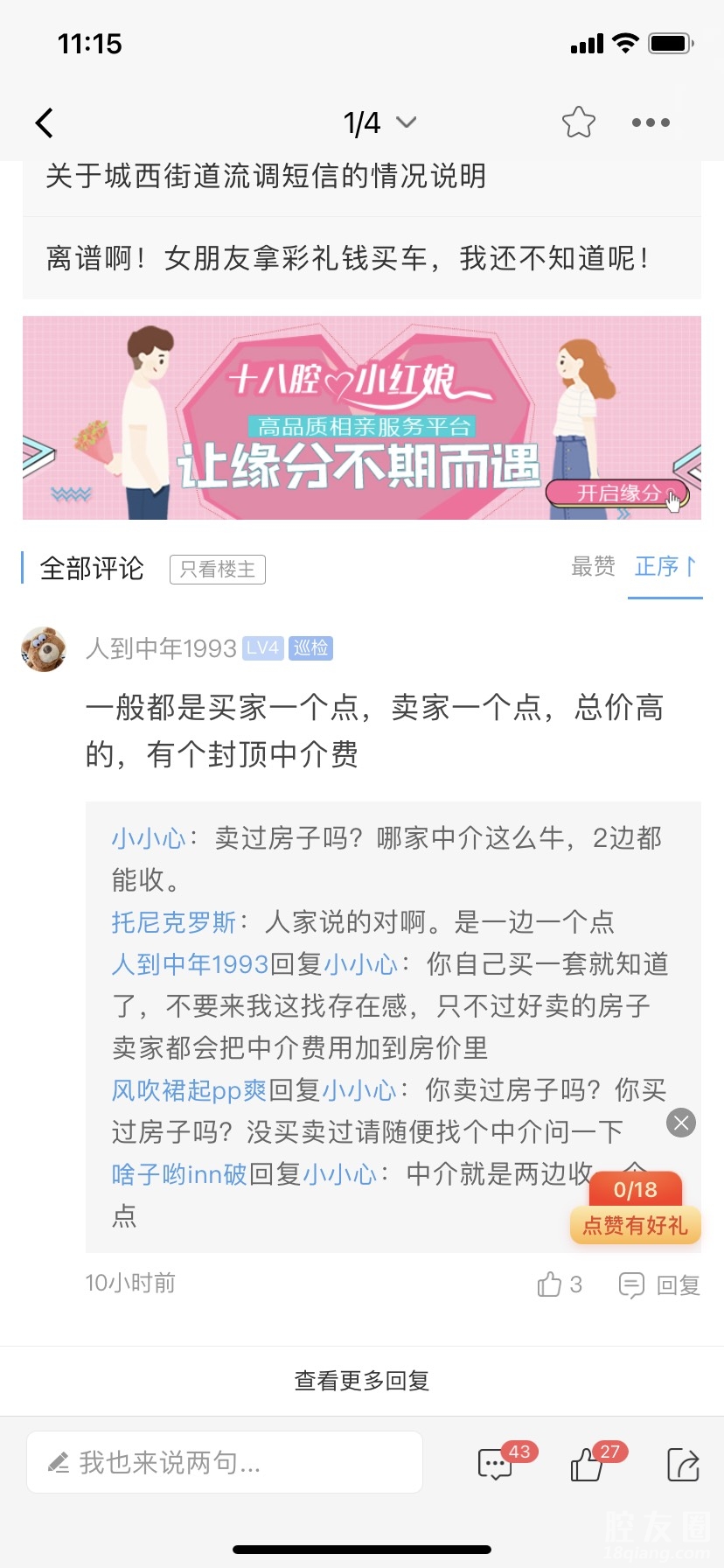Tap the 我也来说两句 comment field
Viewport: 724px width, 1568px height.
pyautogui.click(x=225, y=1462)
